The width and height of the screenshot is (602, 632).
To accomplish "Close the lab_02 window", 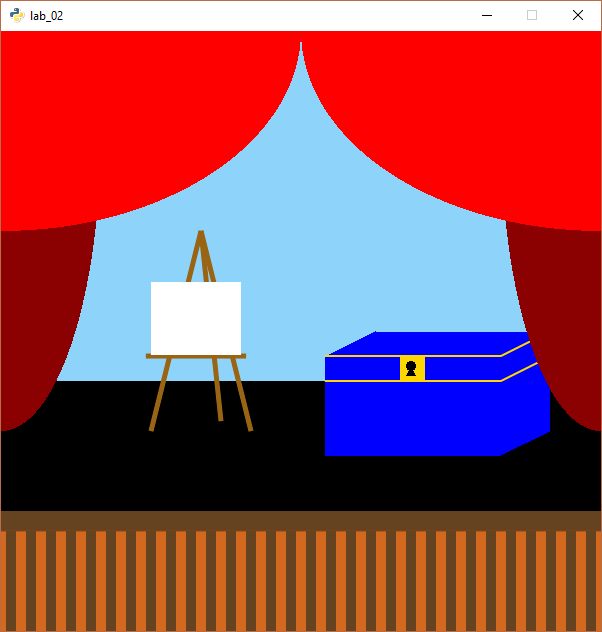I will (577, 15).
